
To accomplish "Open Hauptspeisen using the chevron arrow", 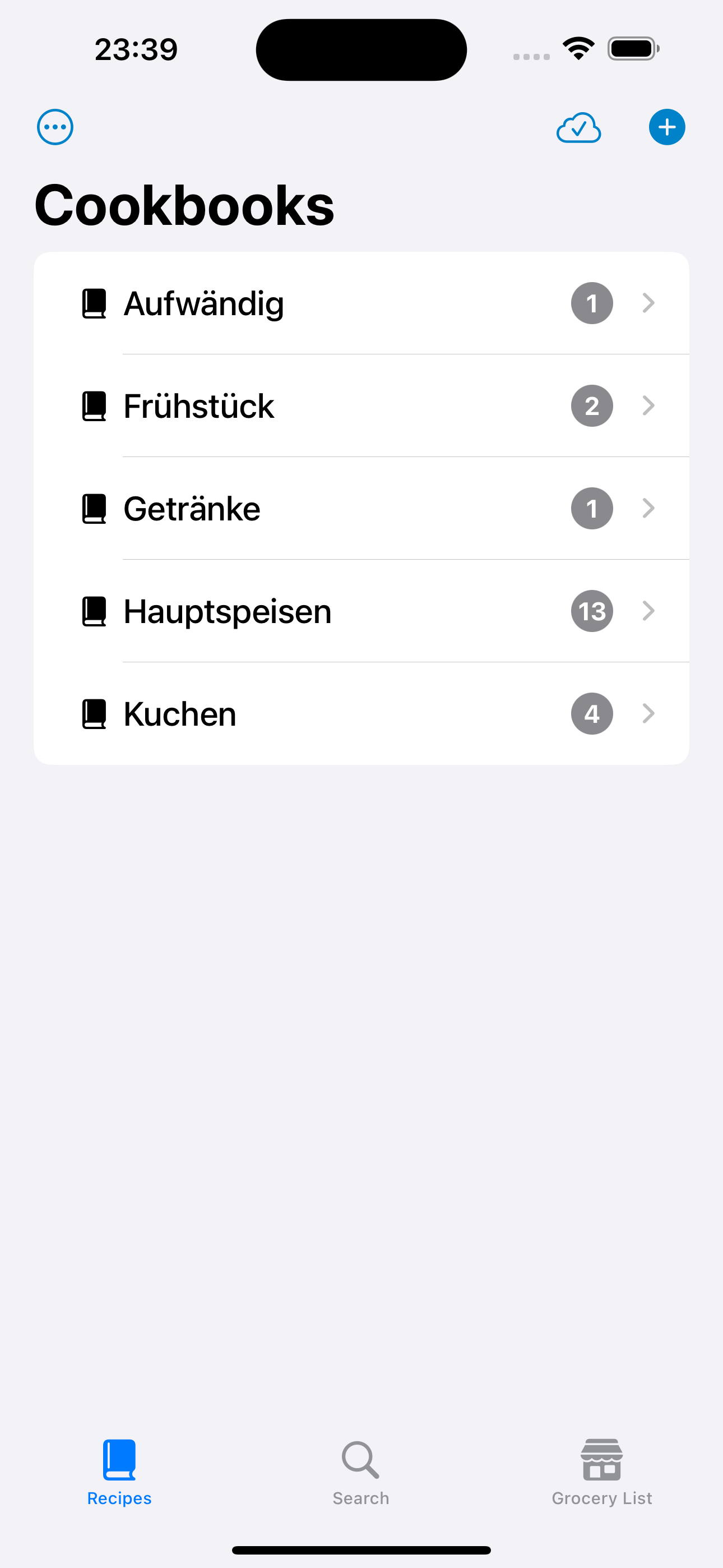I will click(647, 611).
